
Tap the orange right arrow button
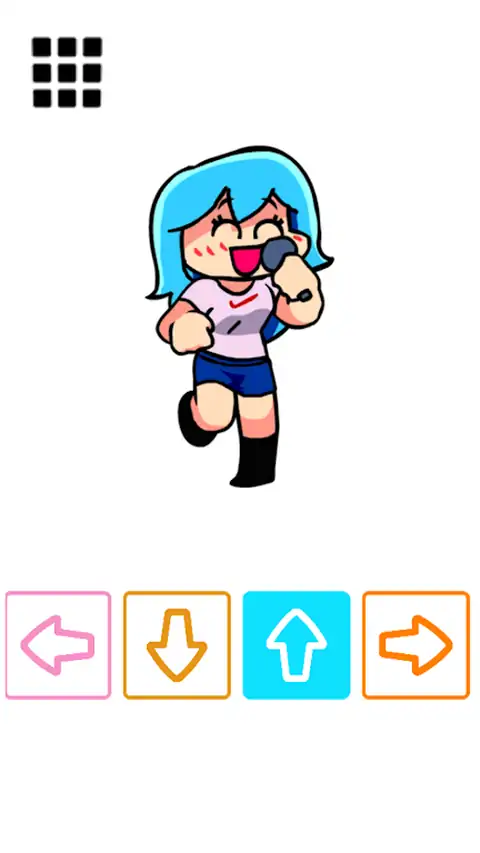point(416,645)
